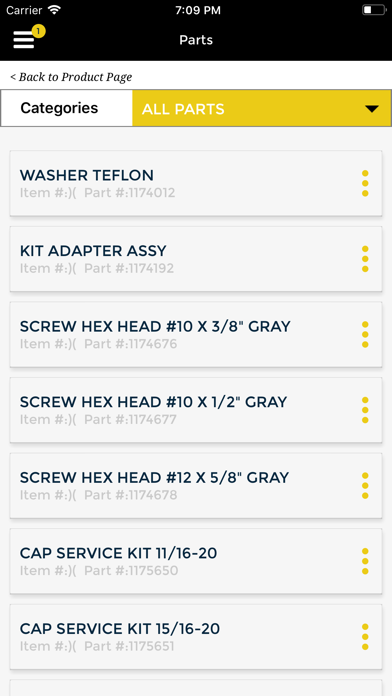
Task: Go back to Product Page
Action: coord(71,77)
